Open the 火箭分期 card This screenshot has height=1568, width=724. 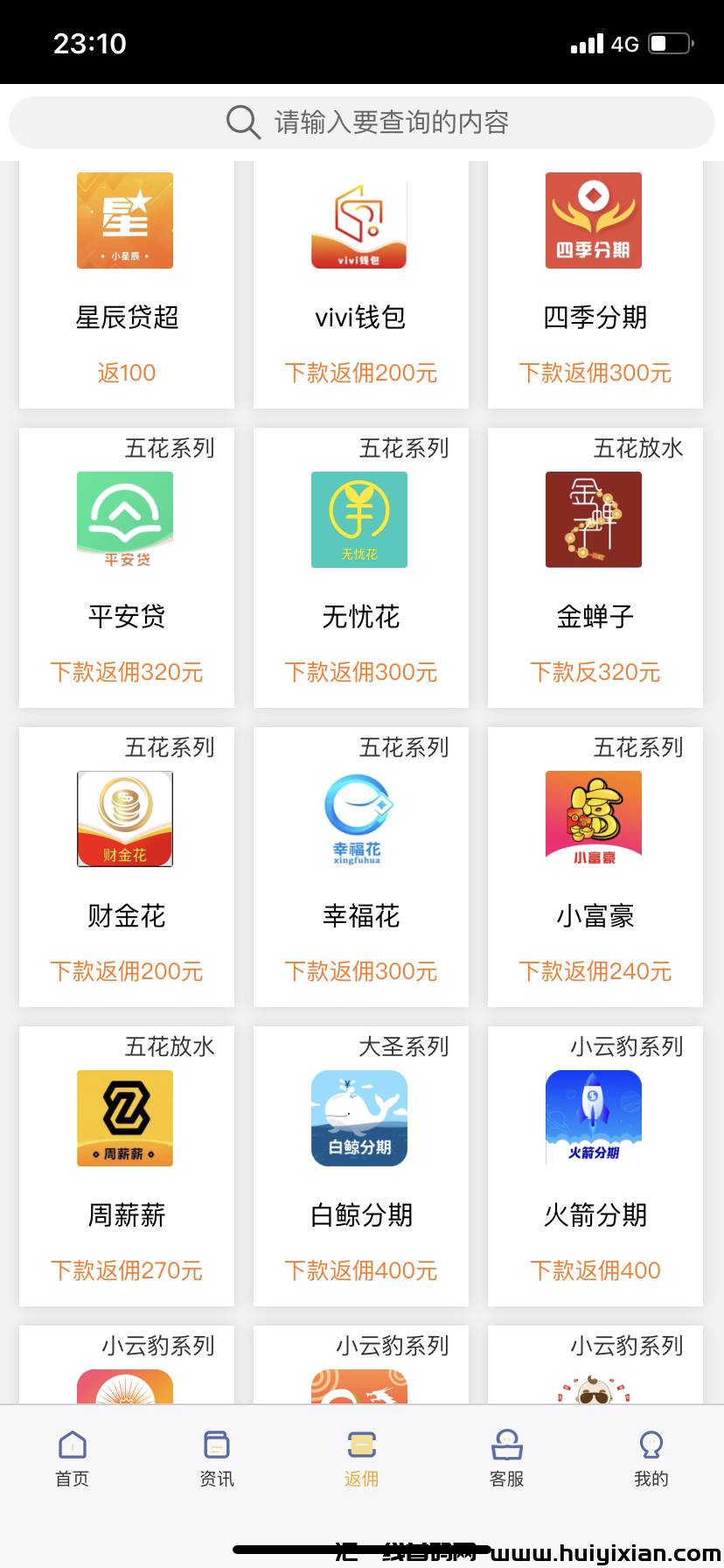pyautogui.click(x=595, y=1167)
